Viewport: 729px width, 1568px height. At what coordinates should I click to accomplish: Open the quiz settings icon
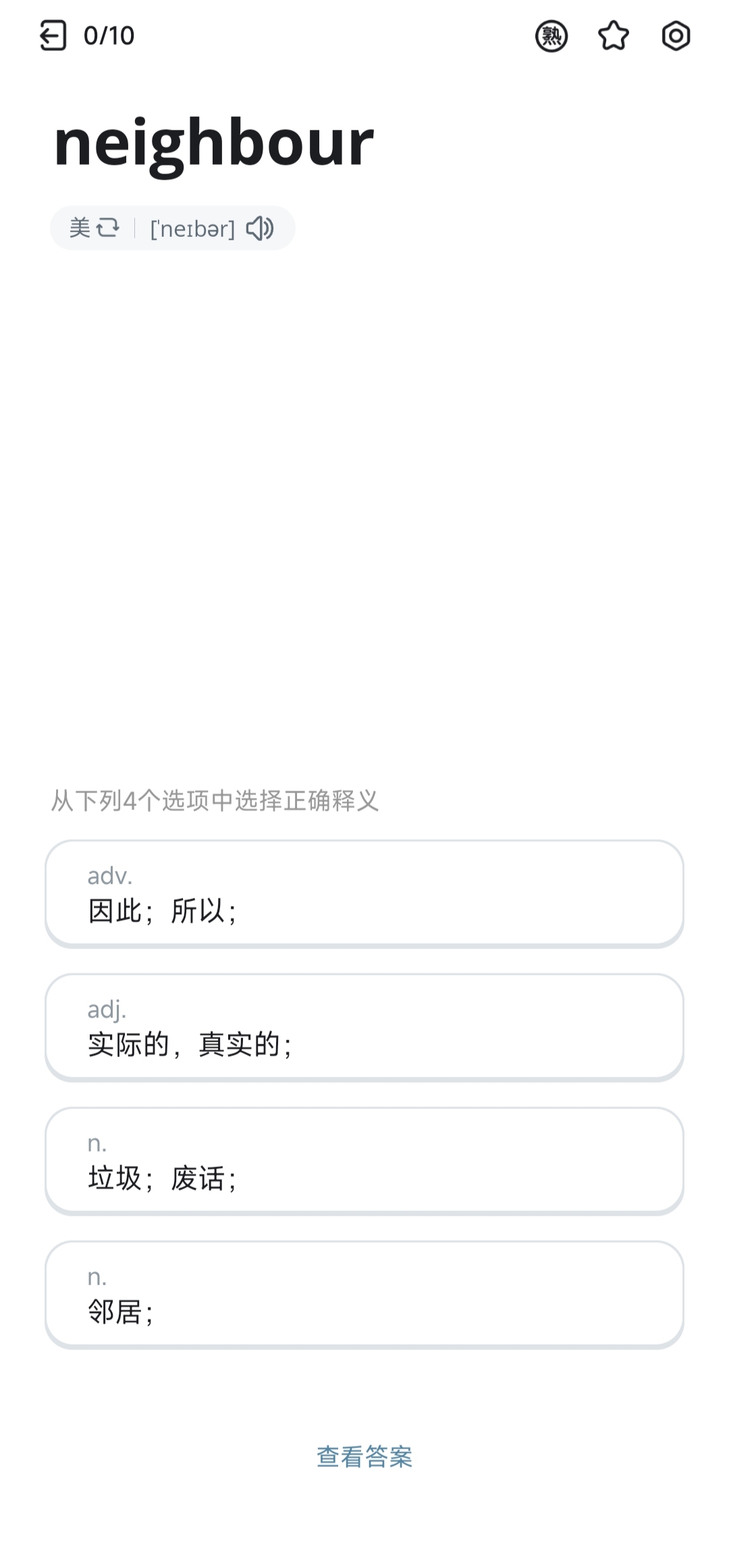click(675, 36)
